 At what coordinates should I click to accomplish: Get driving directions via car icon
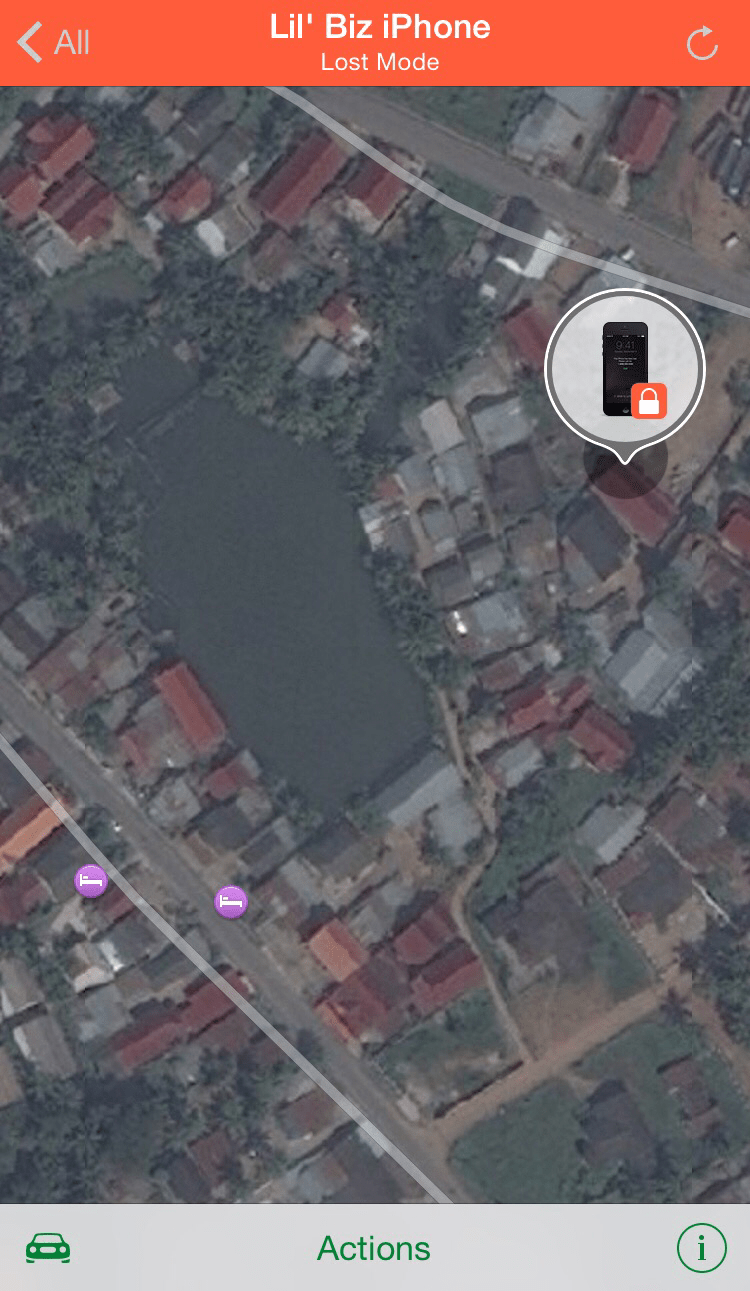pyautogui.click(x=48, y=1248)
